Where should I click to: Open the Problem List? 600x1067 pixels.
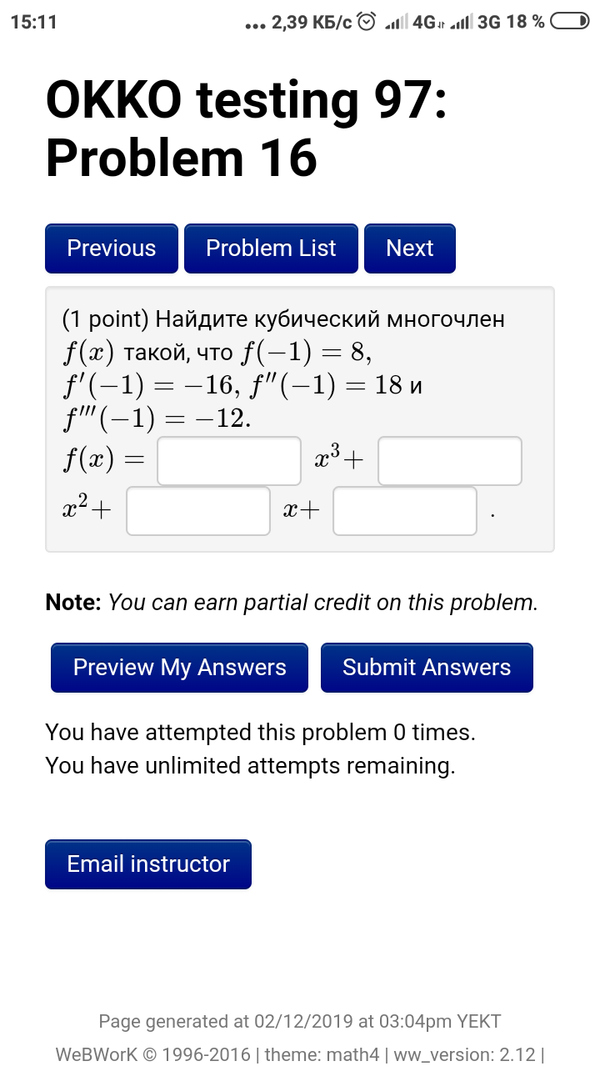click(x=271, y=248)
